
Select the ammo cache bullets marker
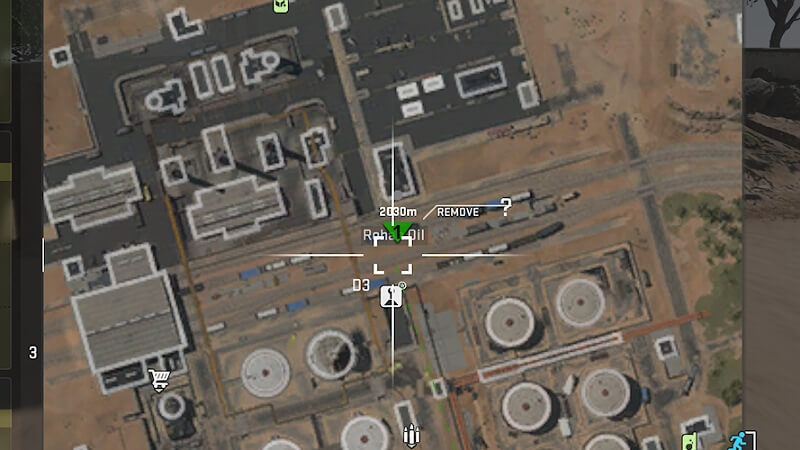410,436
